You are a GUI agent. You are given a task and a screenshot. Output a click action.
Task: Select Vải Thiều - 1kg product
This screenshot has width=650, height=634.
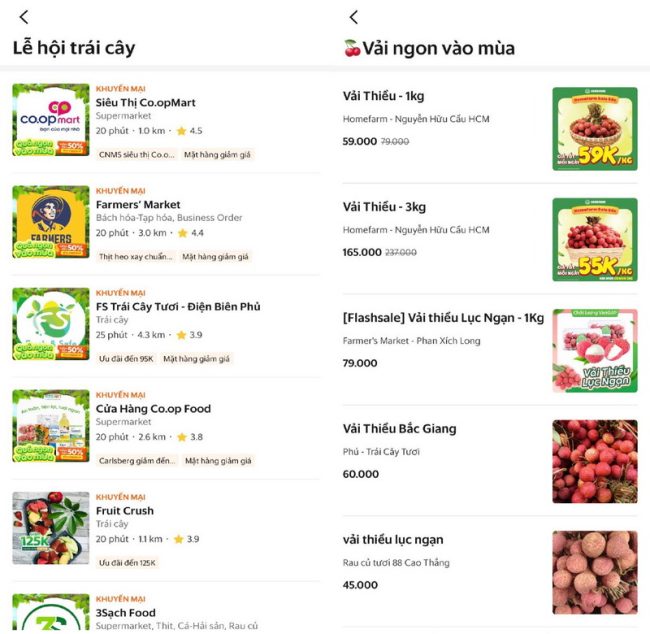pyautogui.click(x=383, y=96)
